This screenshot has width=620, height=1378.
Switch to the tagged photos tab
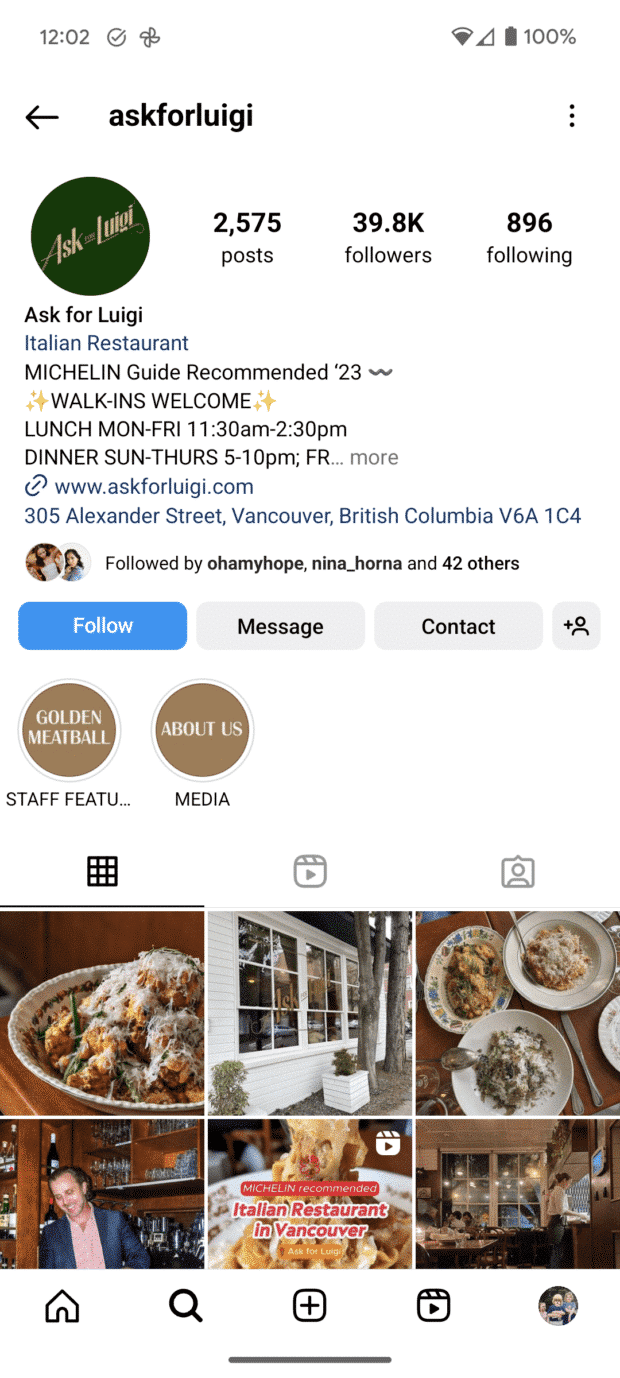tap(517, 871)
